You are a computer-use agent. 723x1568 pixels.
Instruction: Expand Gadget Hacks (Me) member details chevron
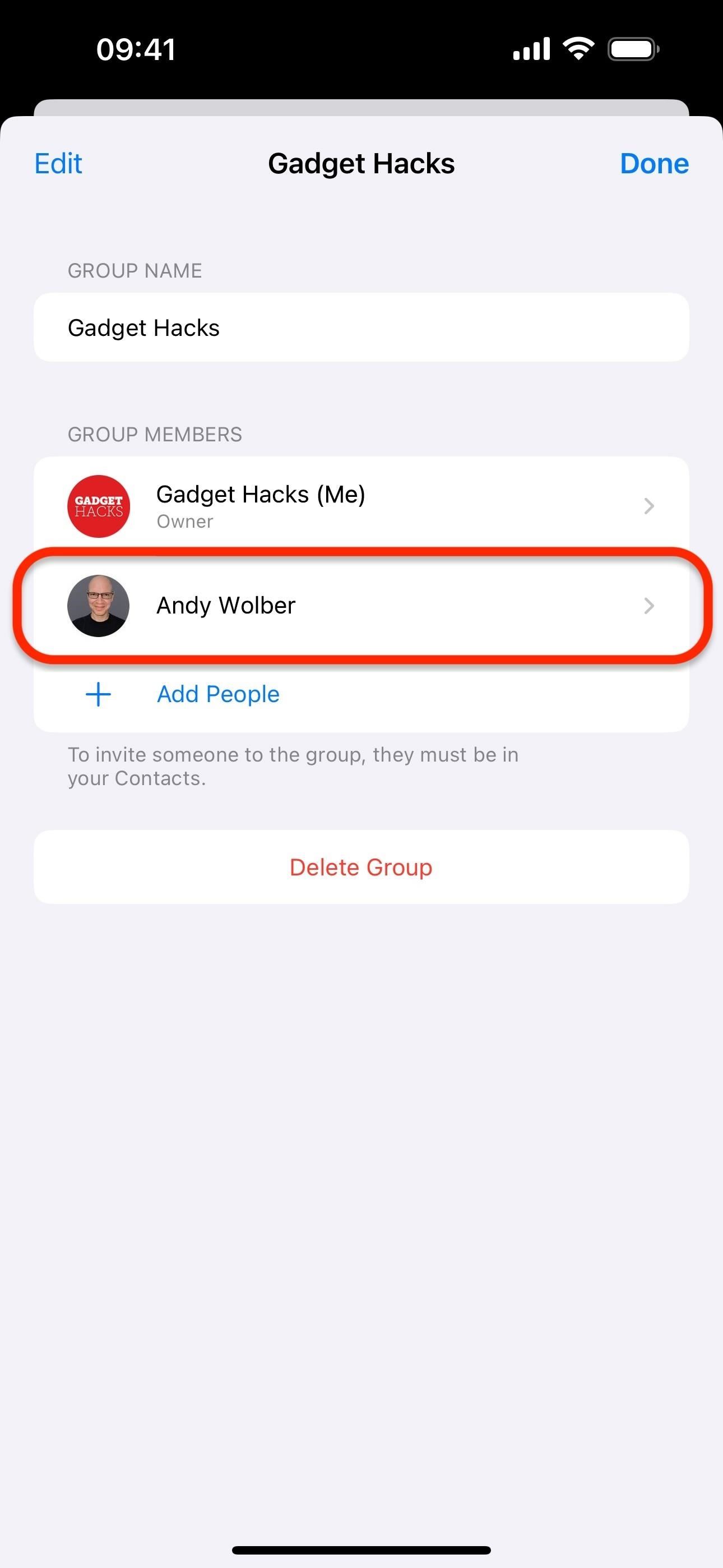(650, 506)
